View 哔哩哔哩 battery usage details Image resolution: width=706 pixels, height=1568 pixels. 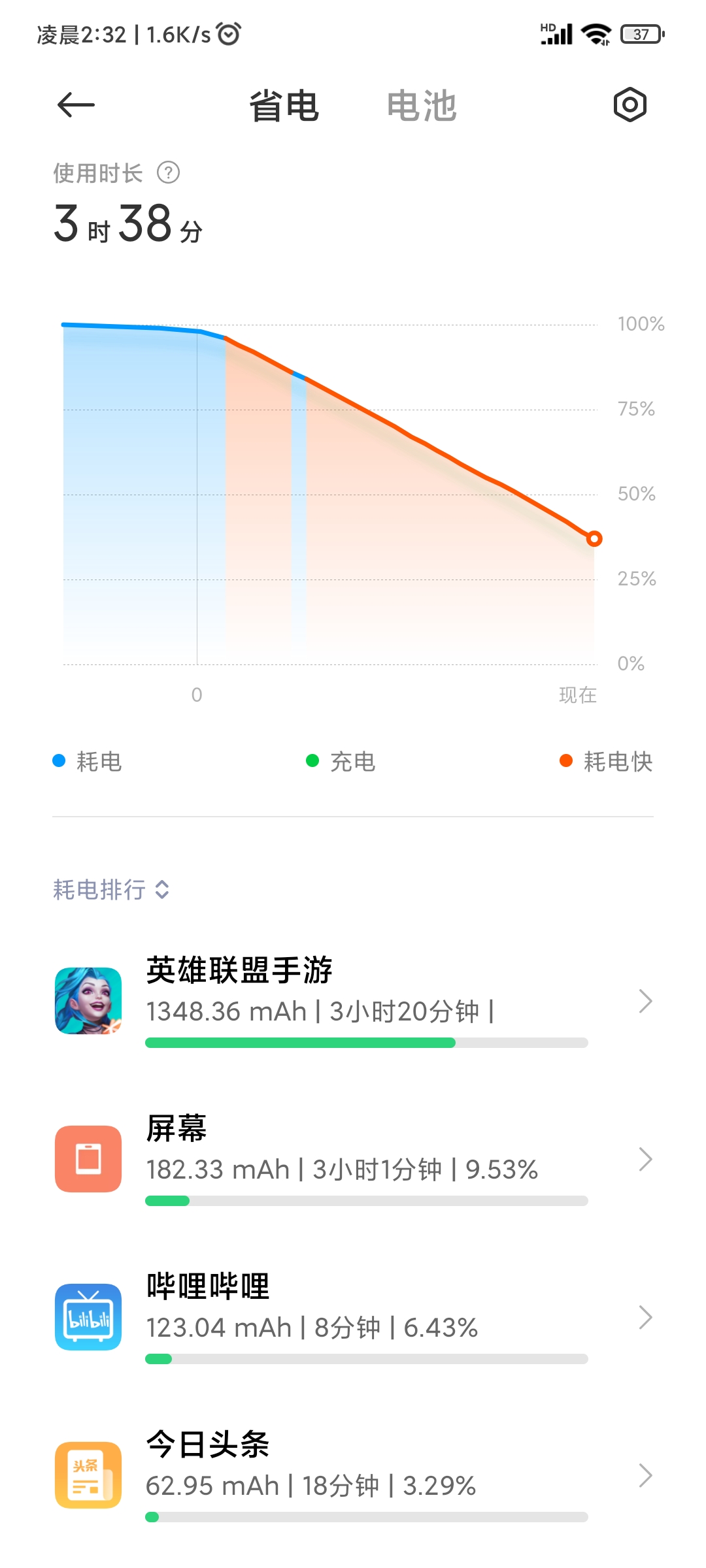[x=353, y=1317]
